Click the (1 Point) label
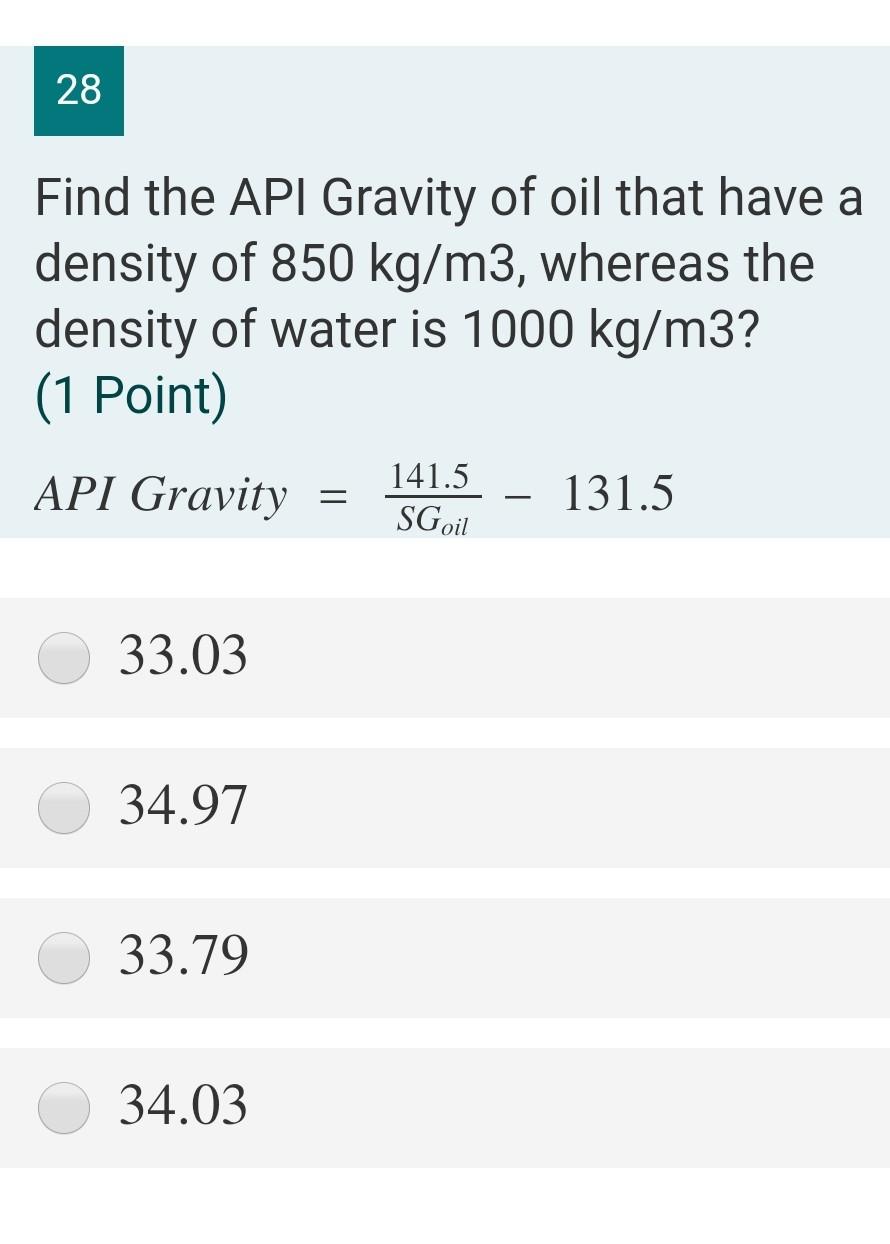 click(132, 393)
